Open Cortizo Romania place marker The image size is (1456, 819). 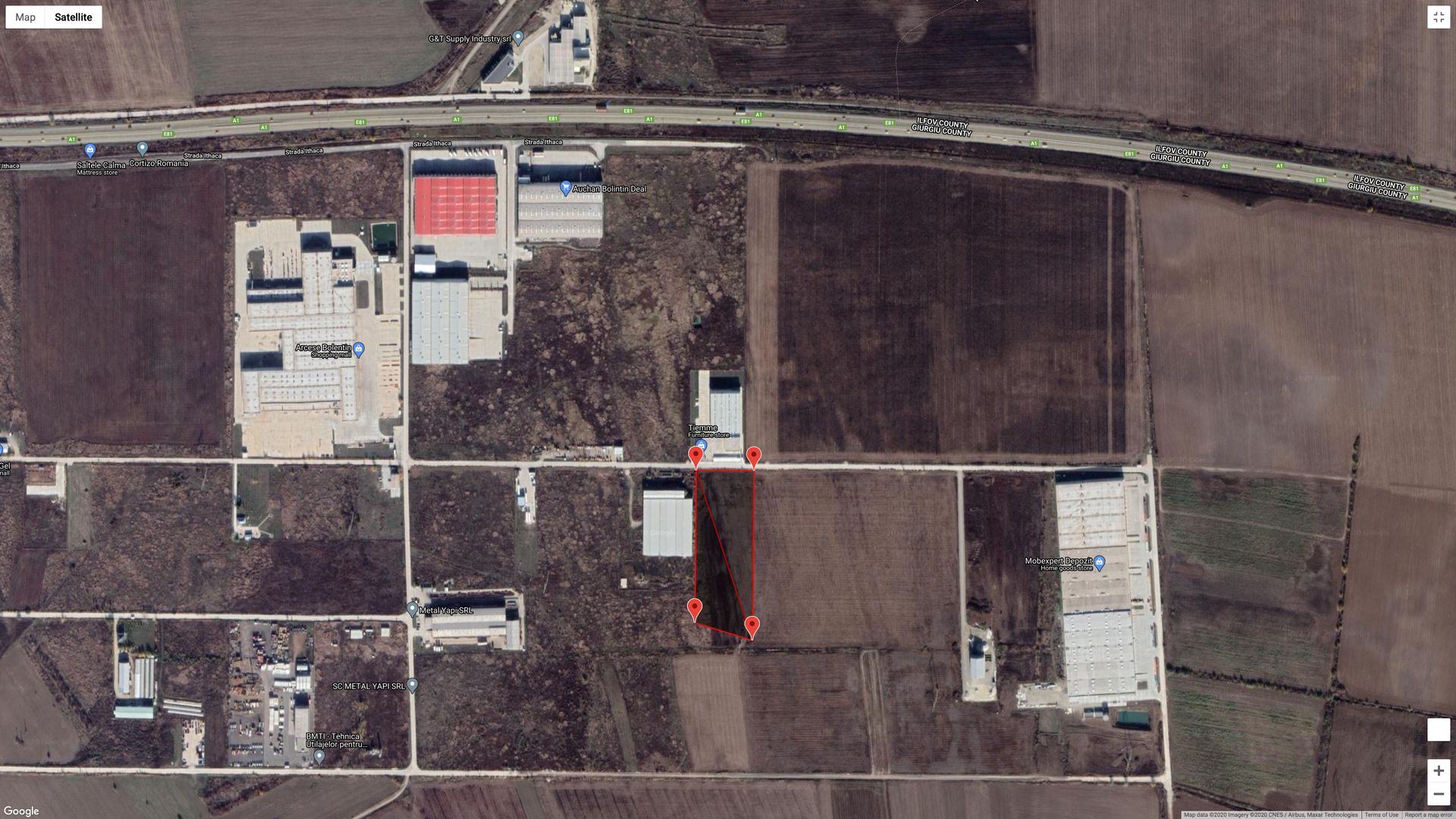(x=142, y=149)
